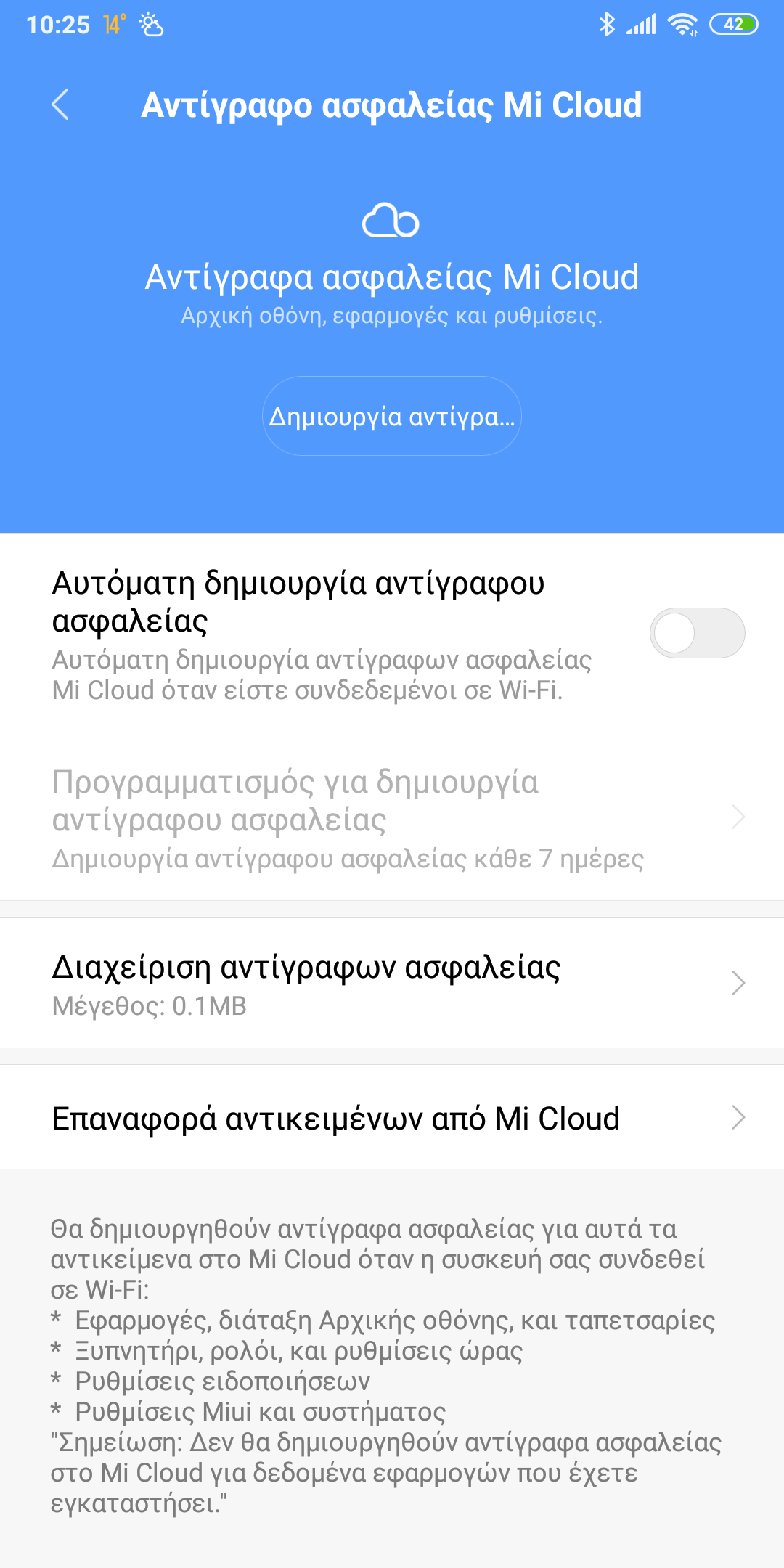Open Επαναφορά αντικειμένων από Mi Cloud
This screenshot has width=784, height=1568.
pyautogui.click(x=392, y=1118)
